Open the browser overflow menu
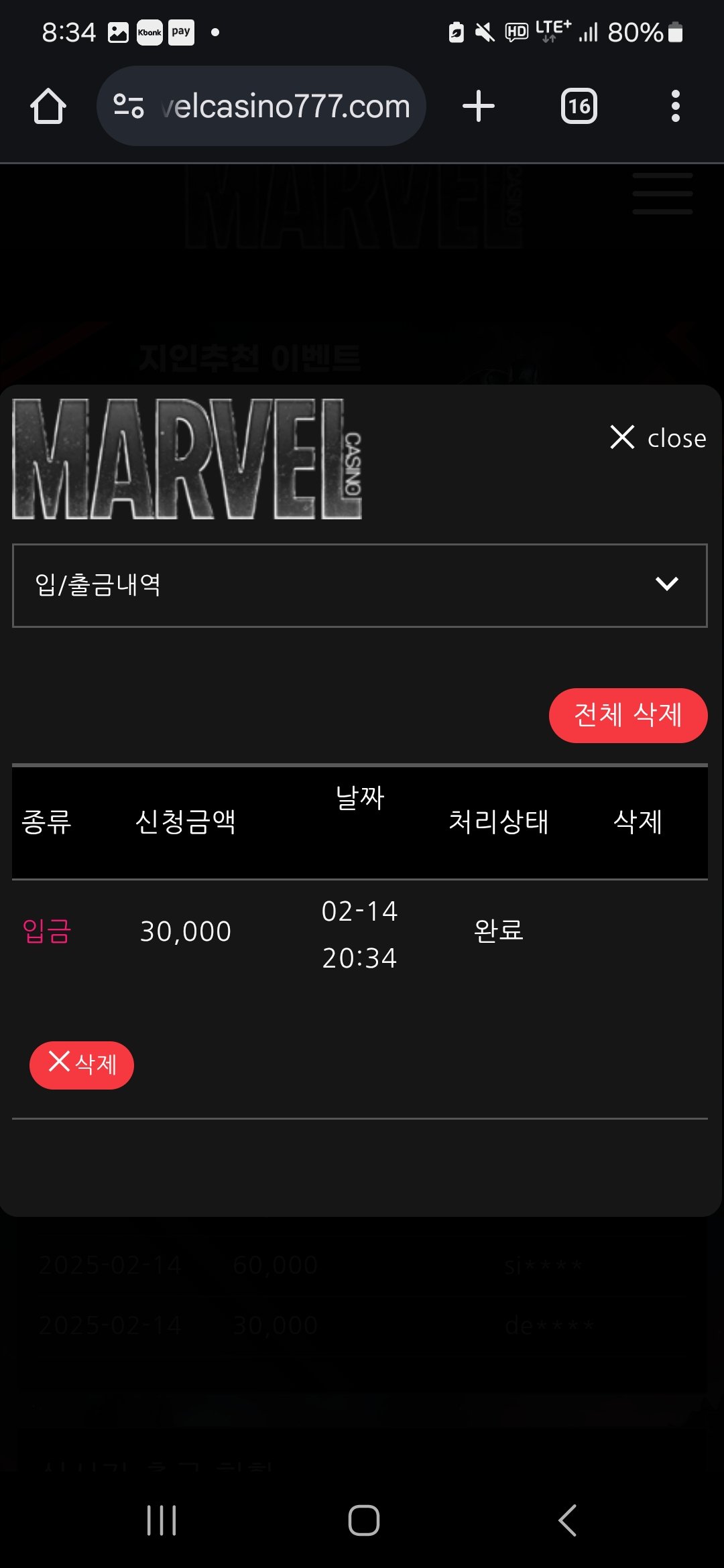 (x=675, y=107)
